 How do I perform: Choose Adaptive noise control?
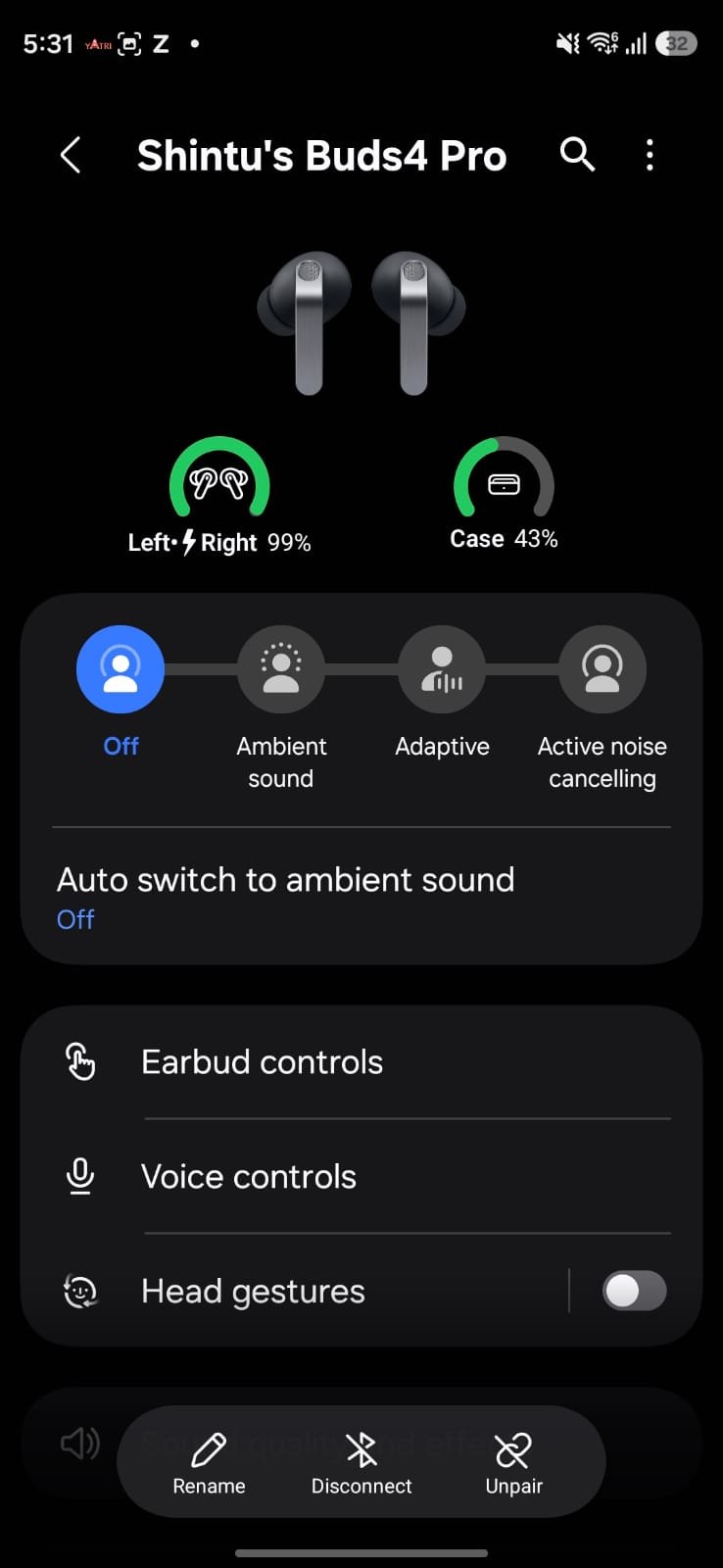(x=442, y=670)
